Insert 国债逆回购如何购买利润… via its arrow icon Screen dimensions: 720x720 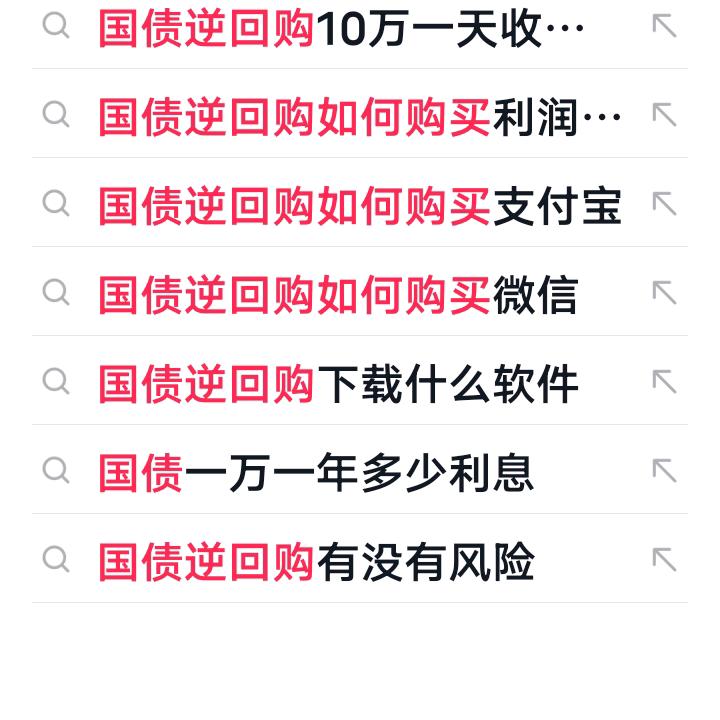(664, 115)
